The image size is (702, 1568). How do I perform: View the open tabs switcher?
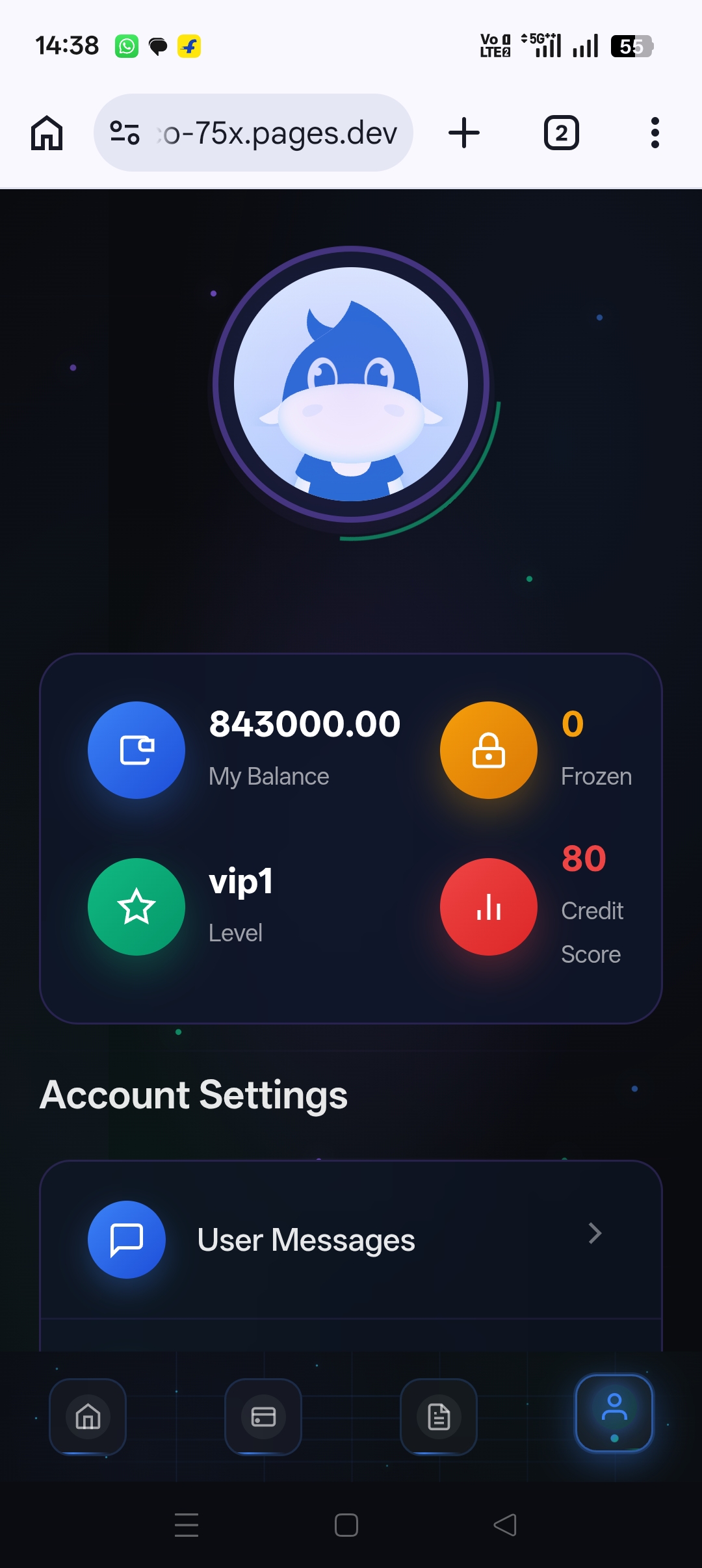pyautogui.click(x=561, y=133)
